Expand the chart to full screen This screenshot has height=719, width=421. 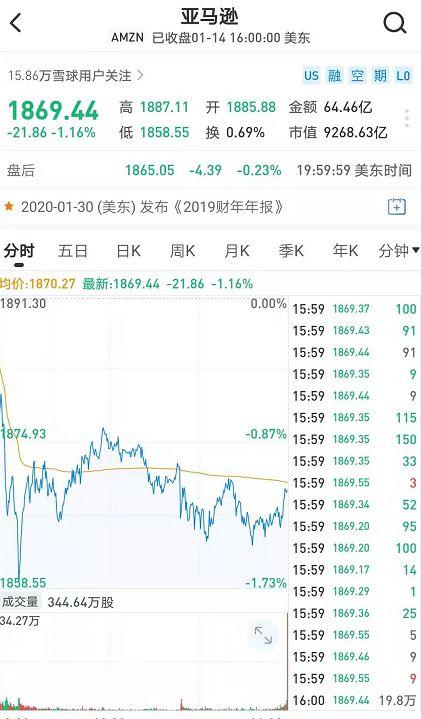pos(263,636)
